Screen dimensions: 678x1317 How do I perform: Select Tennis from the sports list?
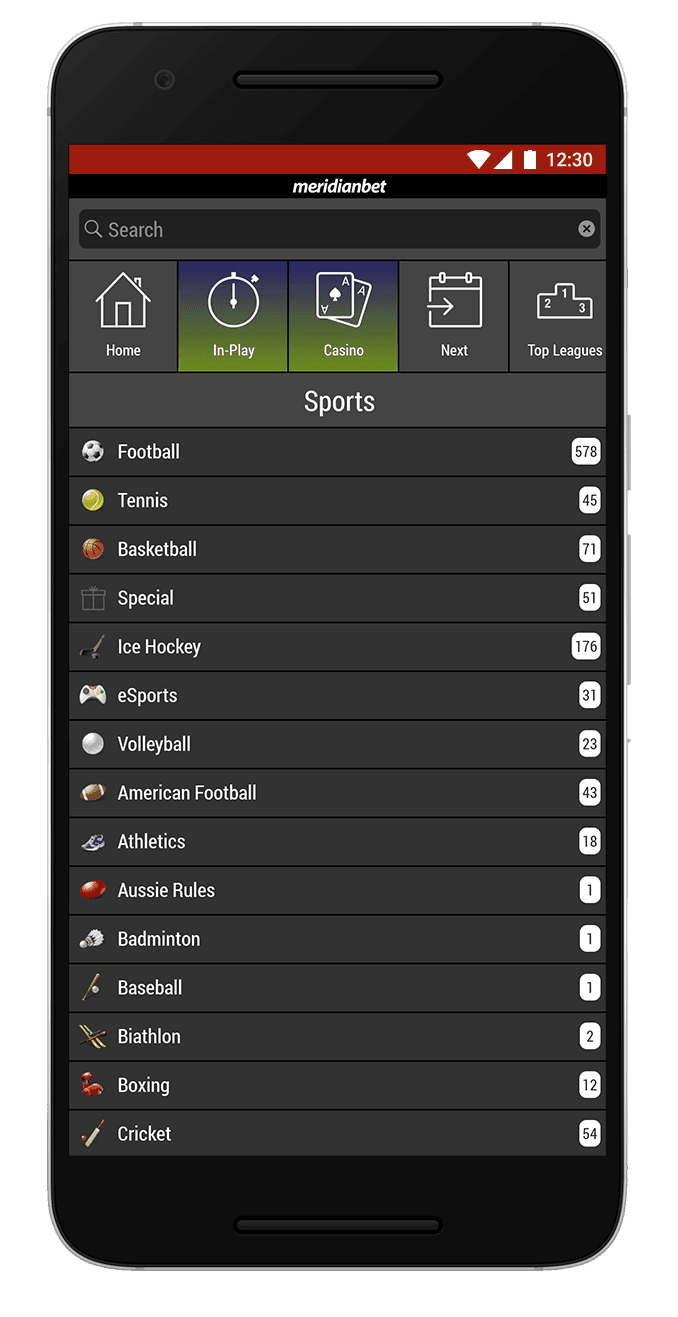[x=337, y=501]
